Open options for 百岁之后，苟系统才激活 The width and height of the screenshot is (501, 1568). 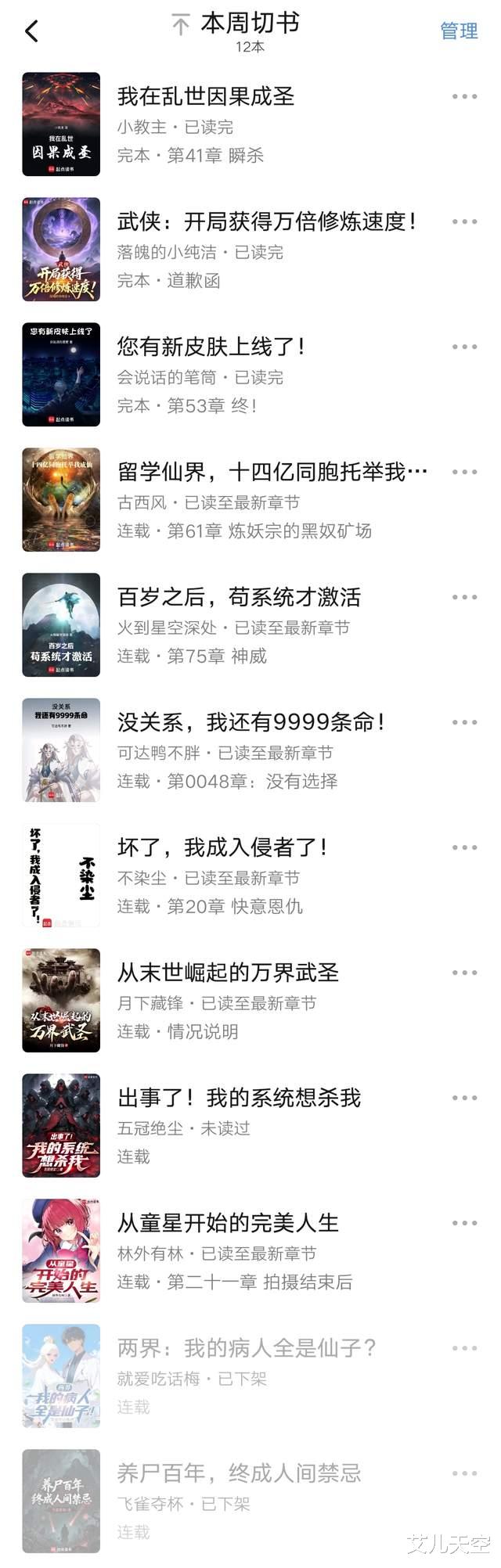pyautogui.click(x=464, y=597)
